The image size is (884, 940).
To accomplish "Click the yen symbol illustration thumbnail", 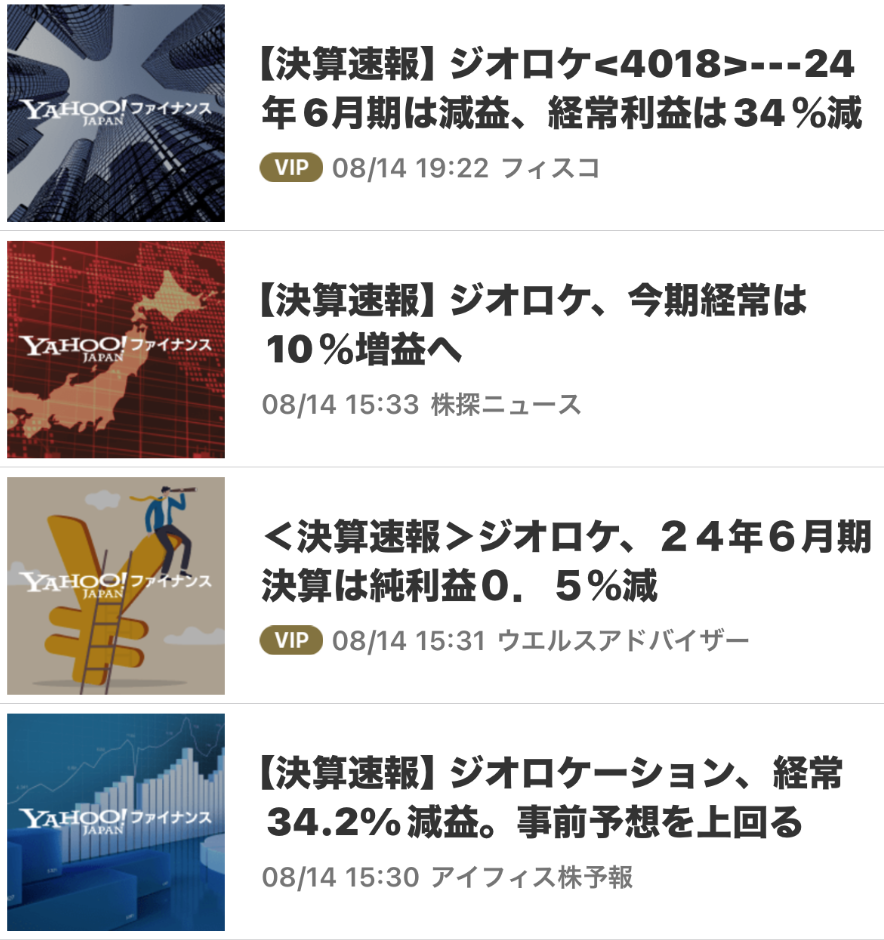I will coord(116,585).
